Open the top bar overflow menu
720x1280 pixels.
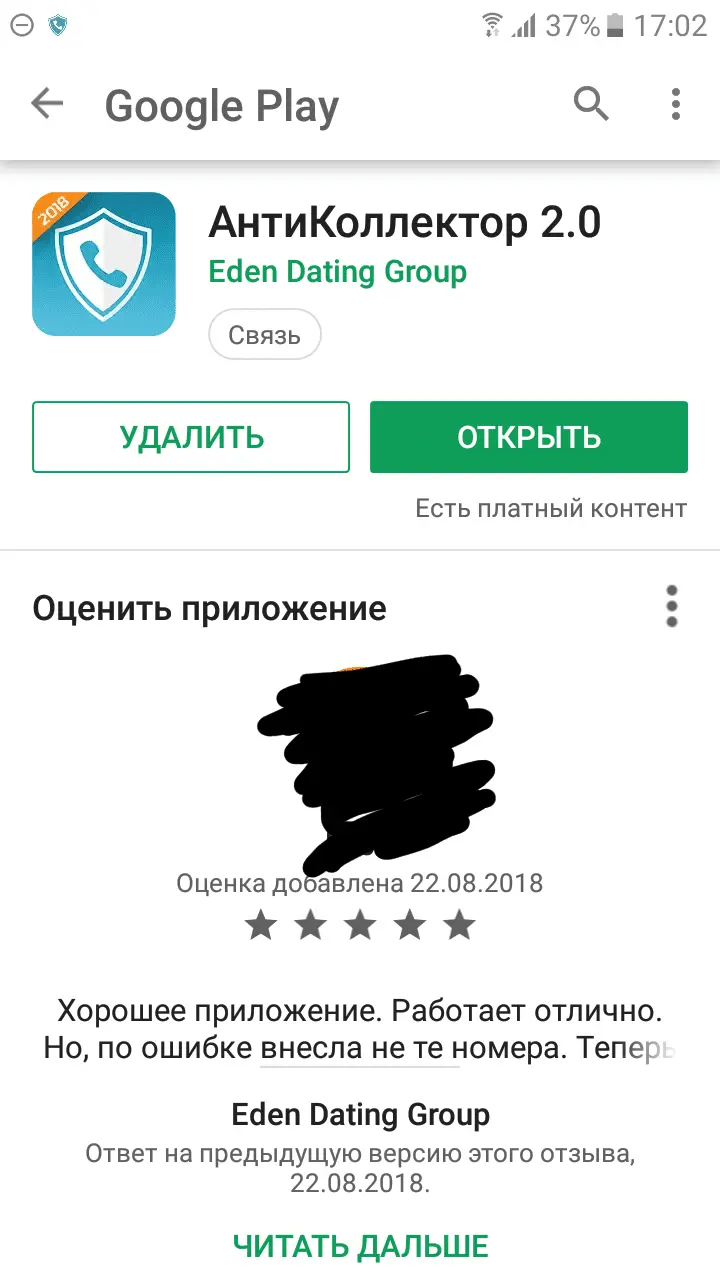click(x=676, y=103)
